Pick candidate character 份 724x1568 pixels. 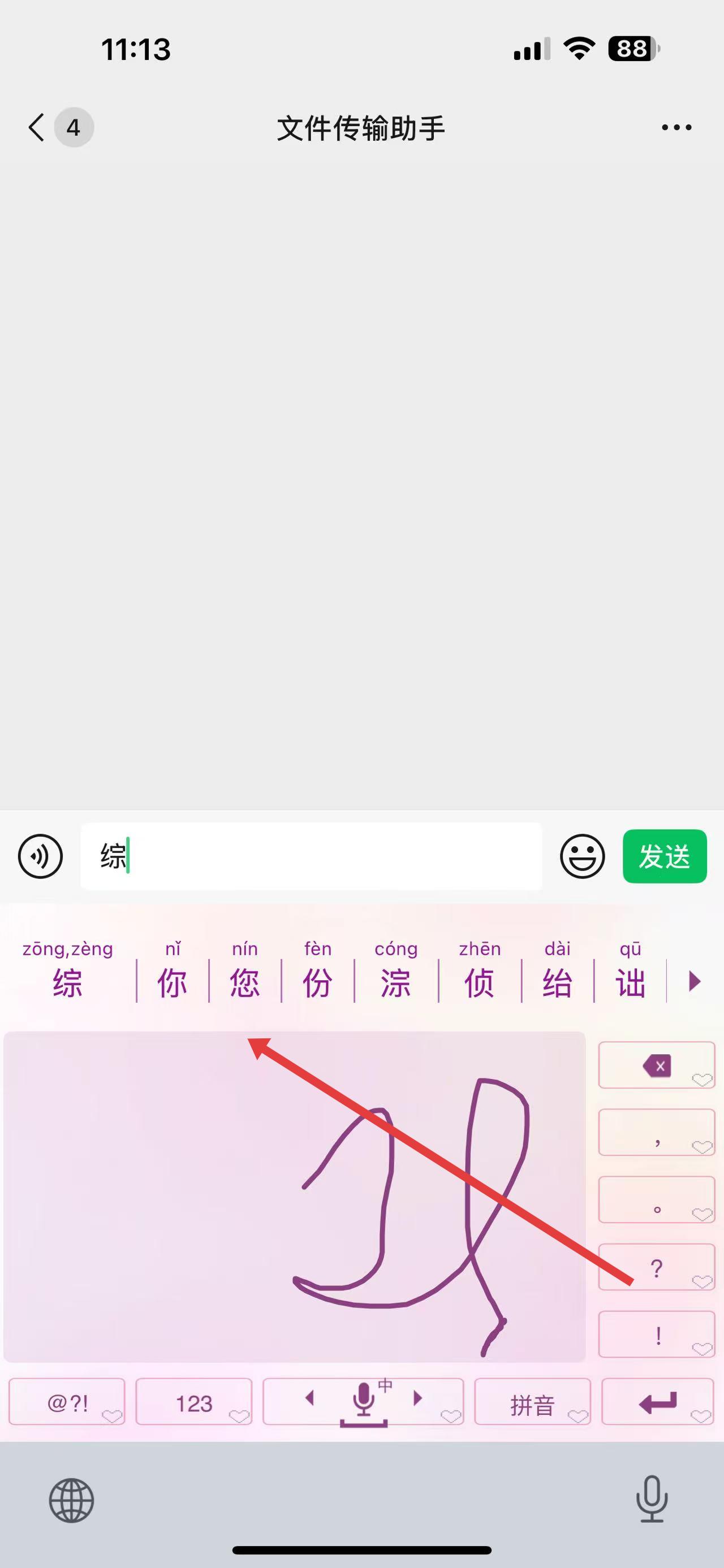pos(317,981)
